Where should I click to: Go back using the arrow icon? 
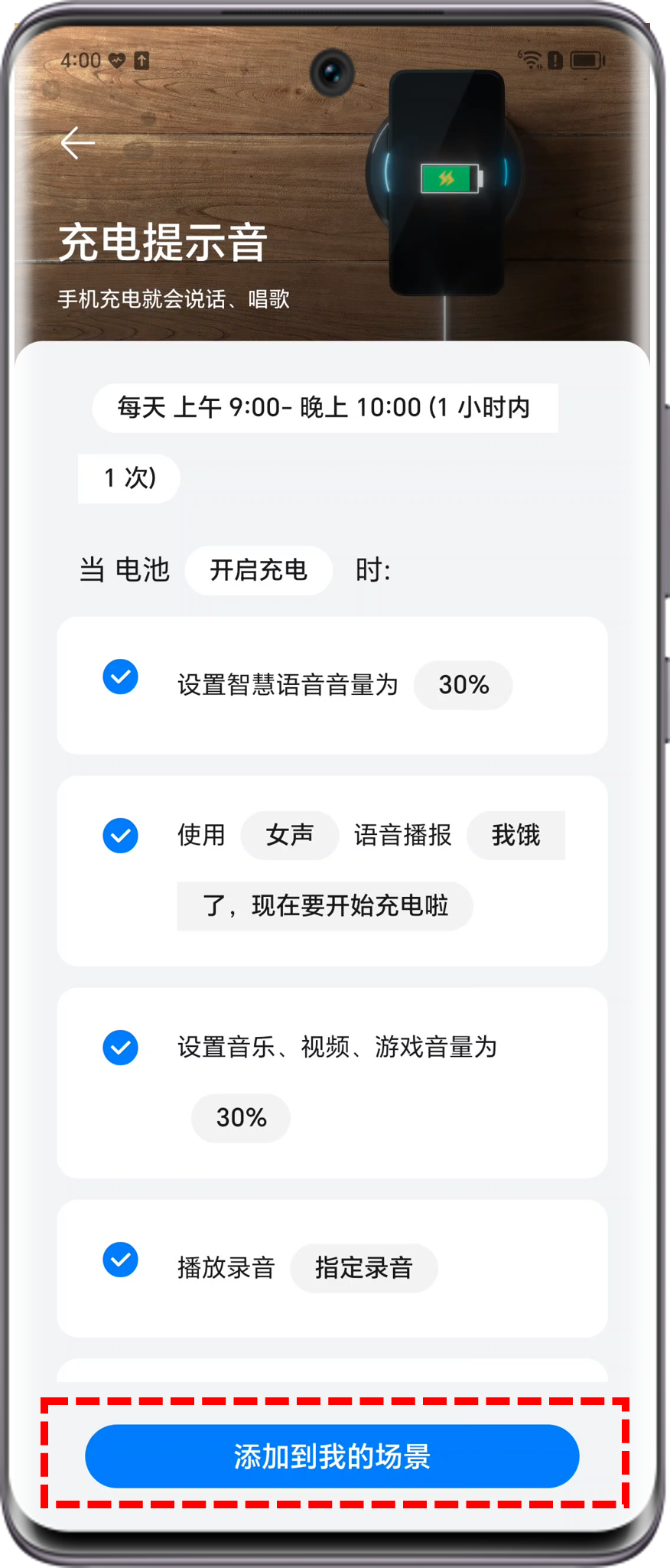point(77,143)
